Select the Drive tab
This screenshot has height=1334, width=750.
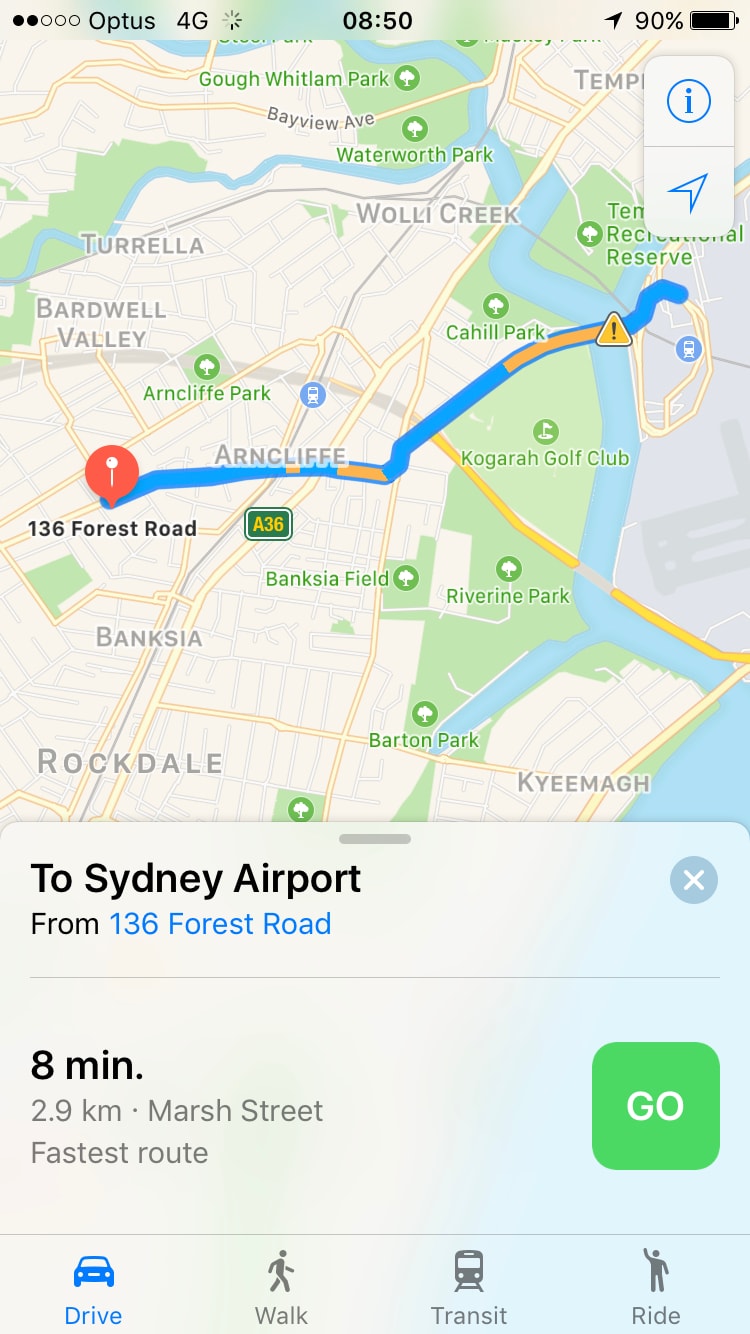(94, 1287)
